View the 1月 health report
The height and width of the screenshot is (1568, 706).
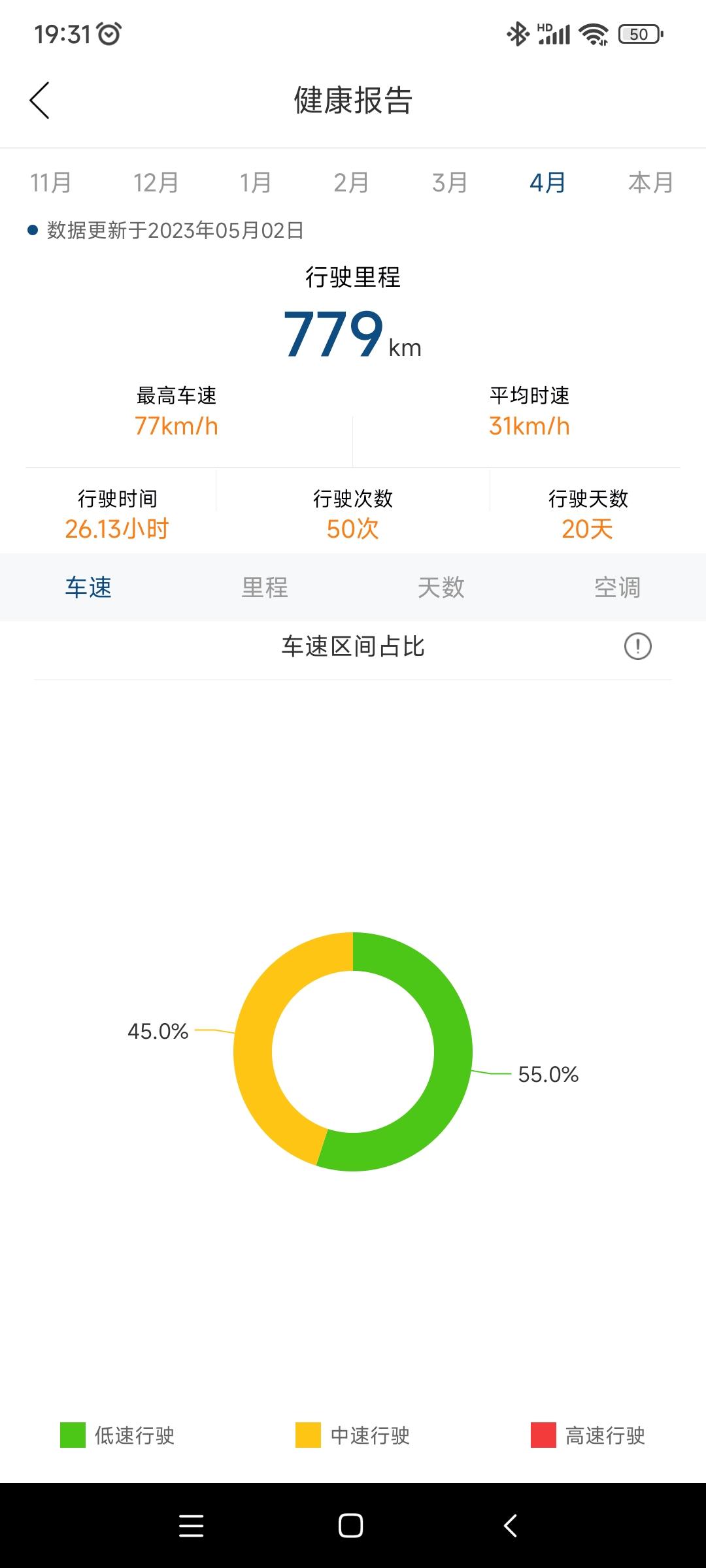(256, 183)
